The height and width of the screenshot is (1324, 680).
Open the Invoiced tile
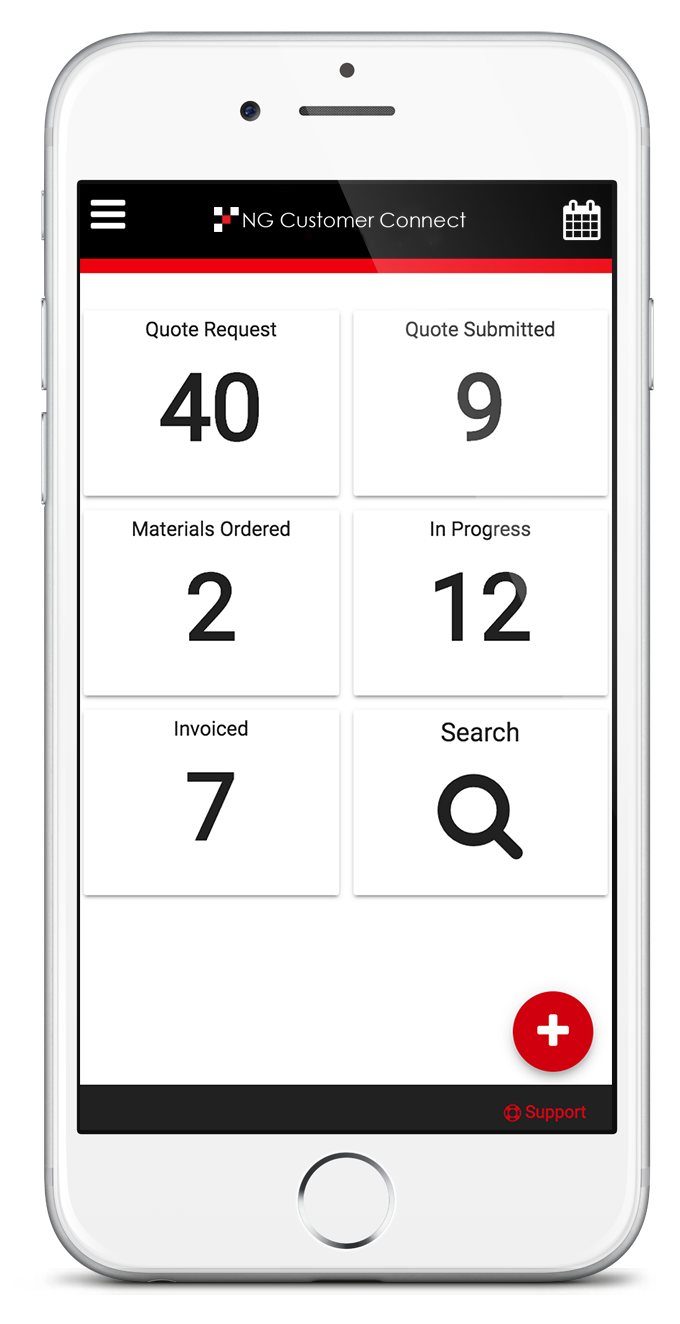point(211,803)
